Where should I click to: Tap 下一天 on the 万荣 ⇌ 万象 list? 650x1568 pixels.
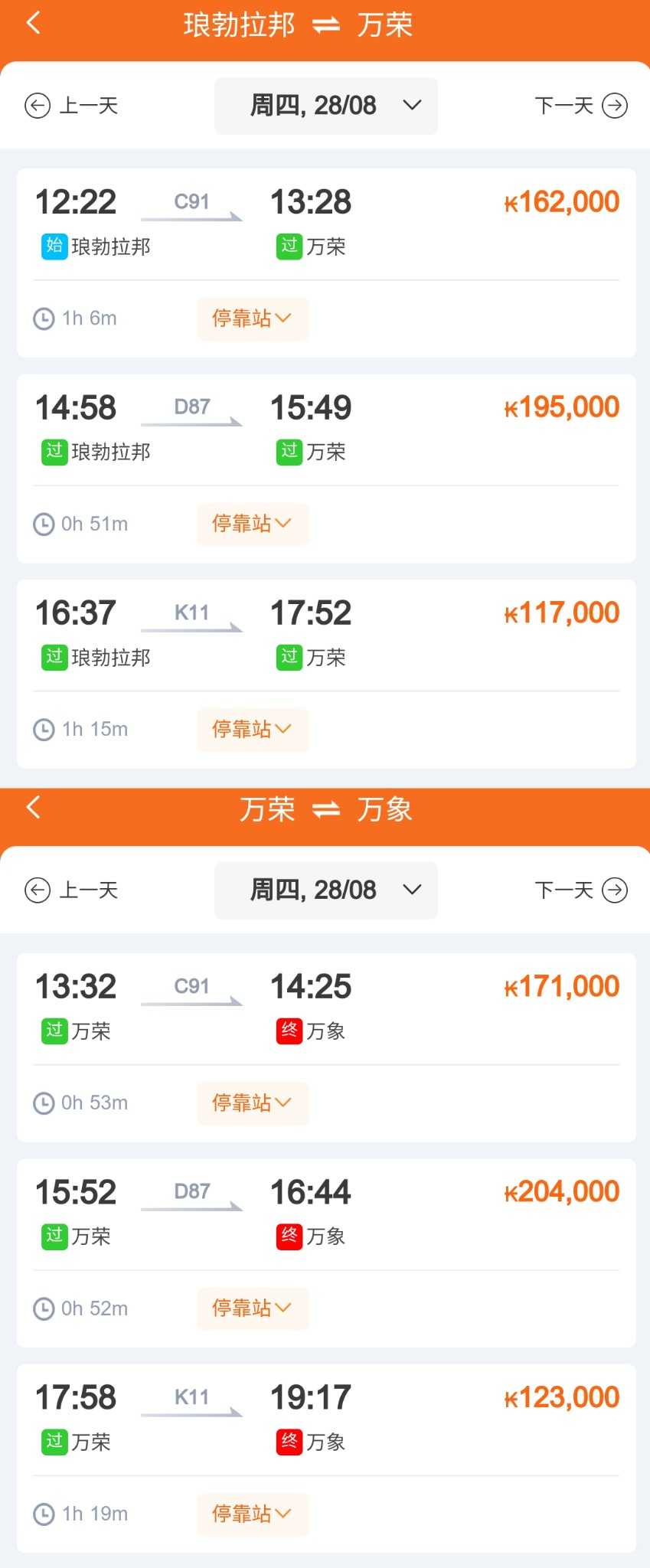click(580, 890)
